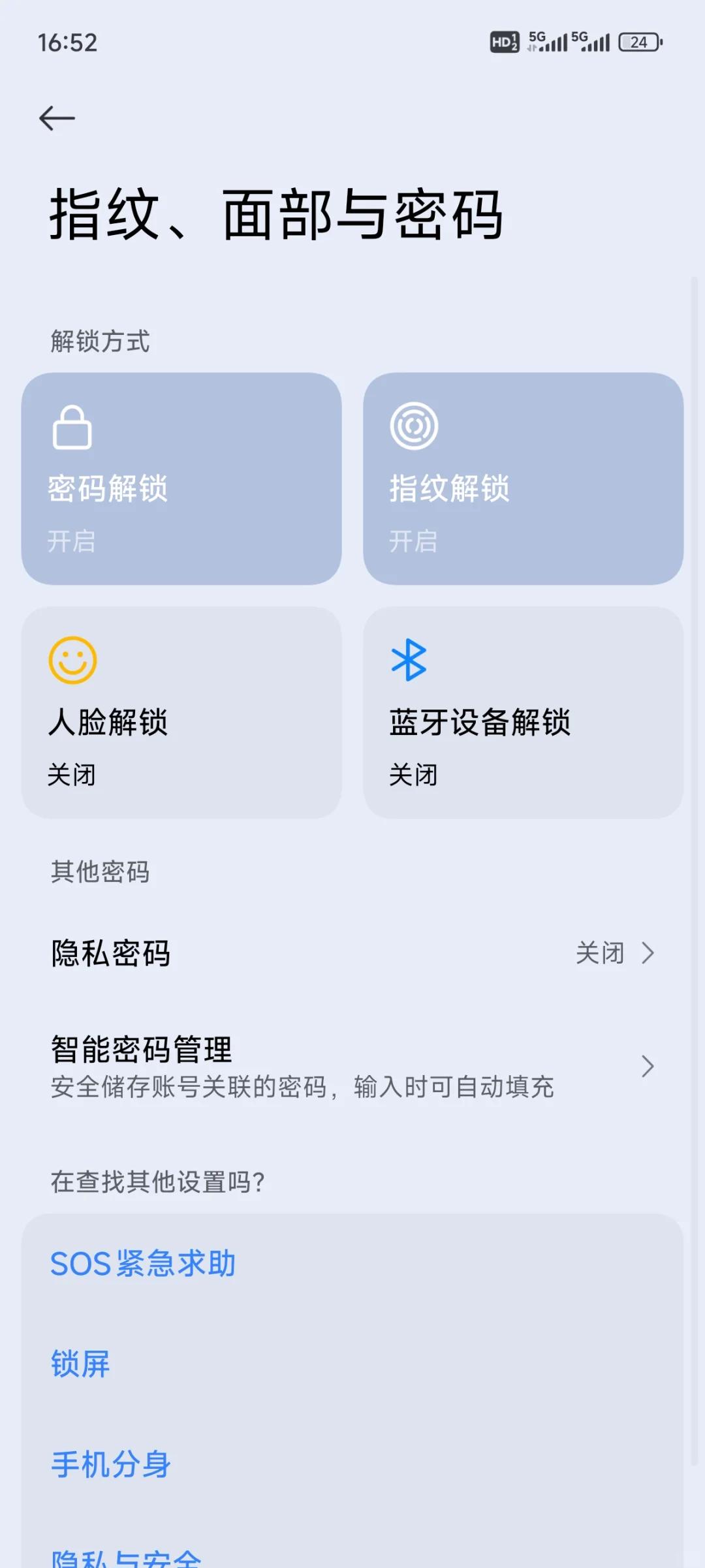This screenshot has width=705, height=1568.
Task: Tap the smiley face icon for 人脸解锁
Action: pyautogui.click(x=73, y=659)
